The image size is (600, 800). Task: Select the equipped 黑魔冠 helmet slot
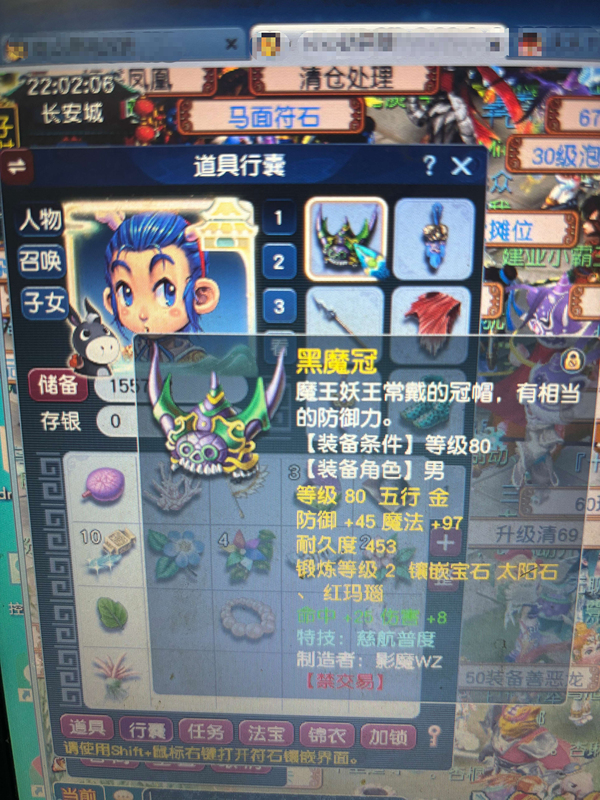click(x=345, y=238)
